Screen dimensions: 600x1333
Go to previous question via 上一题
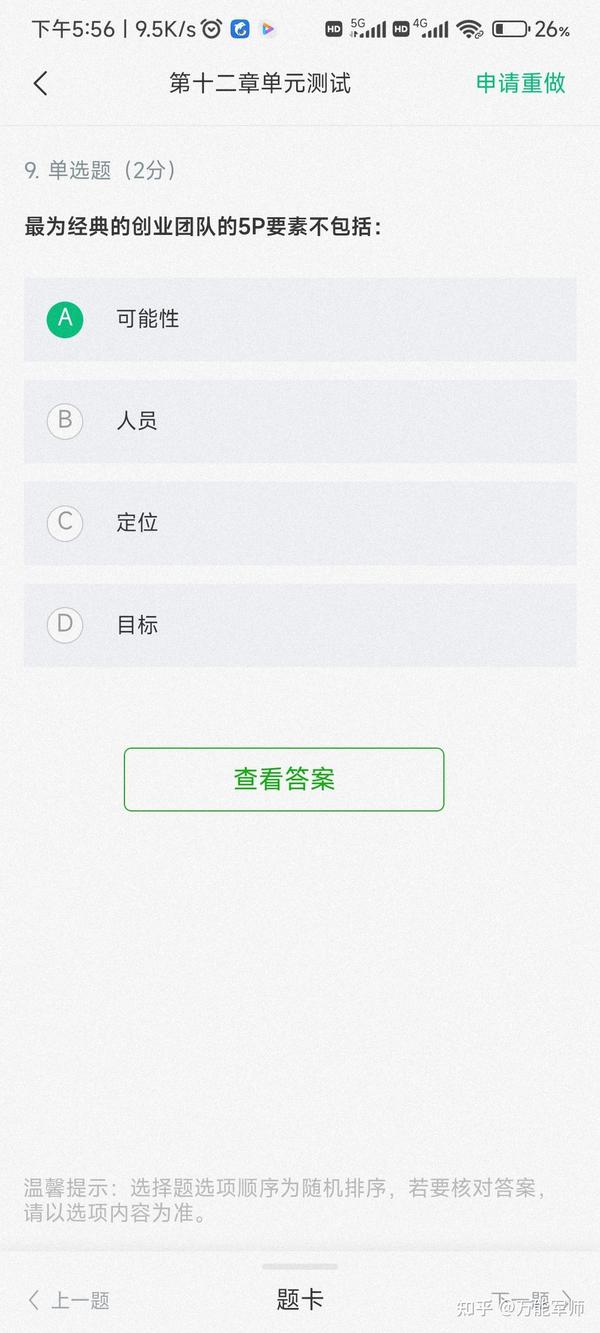click(68, 1300)
